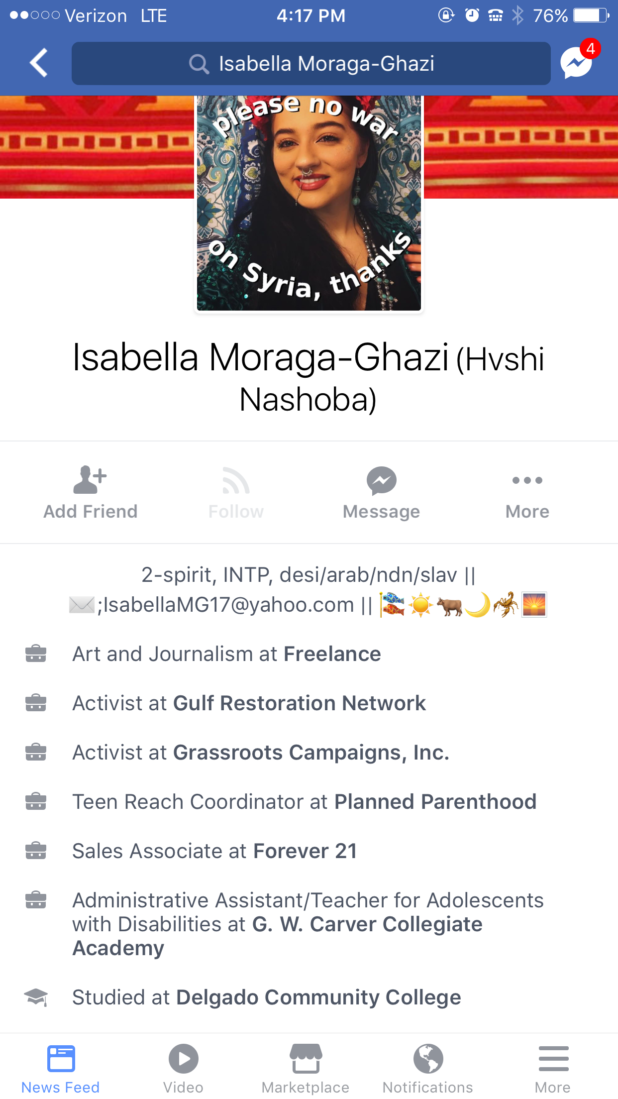Screen dimensions: 618x1099
Task: Switch to the News Feed tab
Action: [x=61, y=1068]
